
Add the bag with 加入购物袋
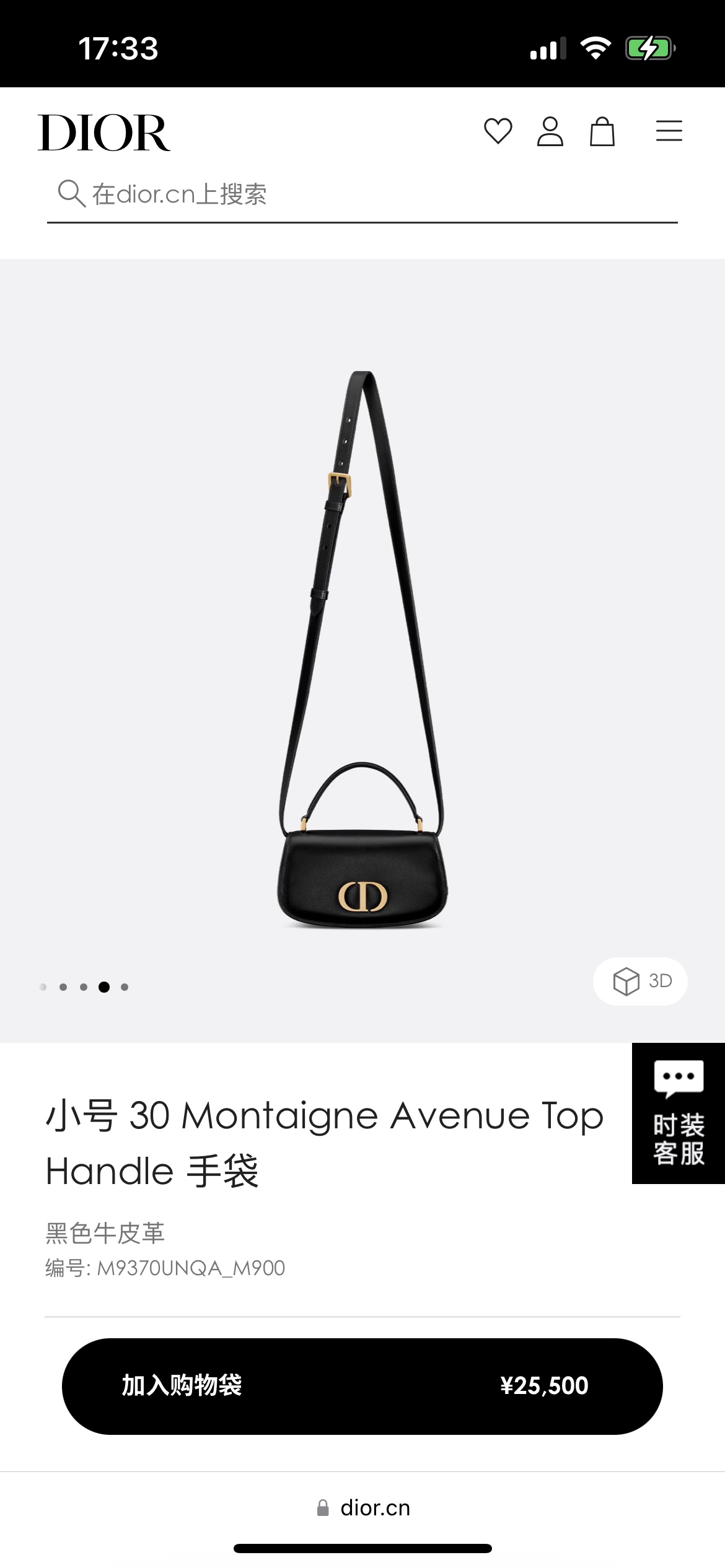362,1386
